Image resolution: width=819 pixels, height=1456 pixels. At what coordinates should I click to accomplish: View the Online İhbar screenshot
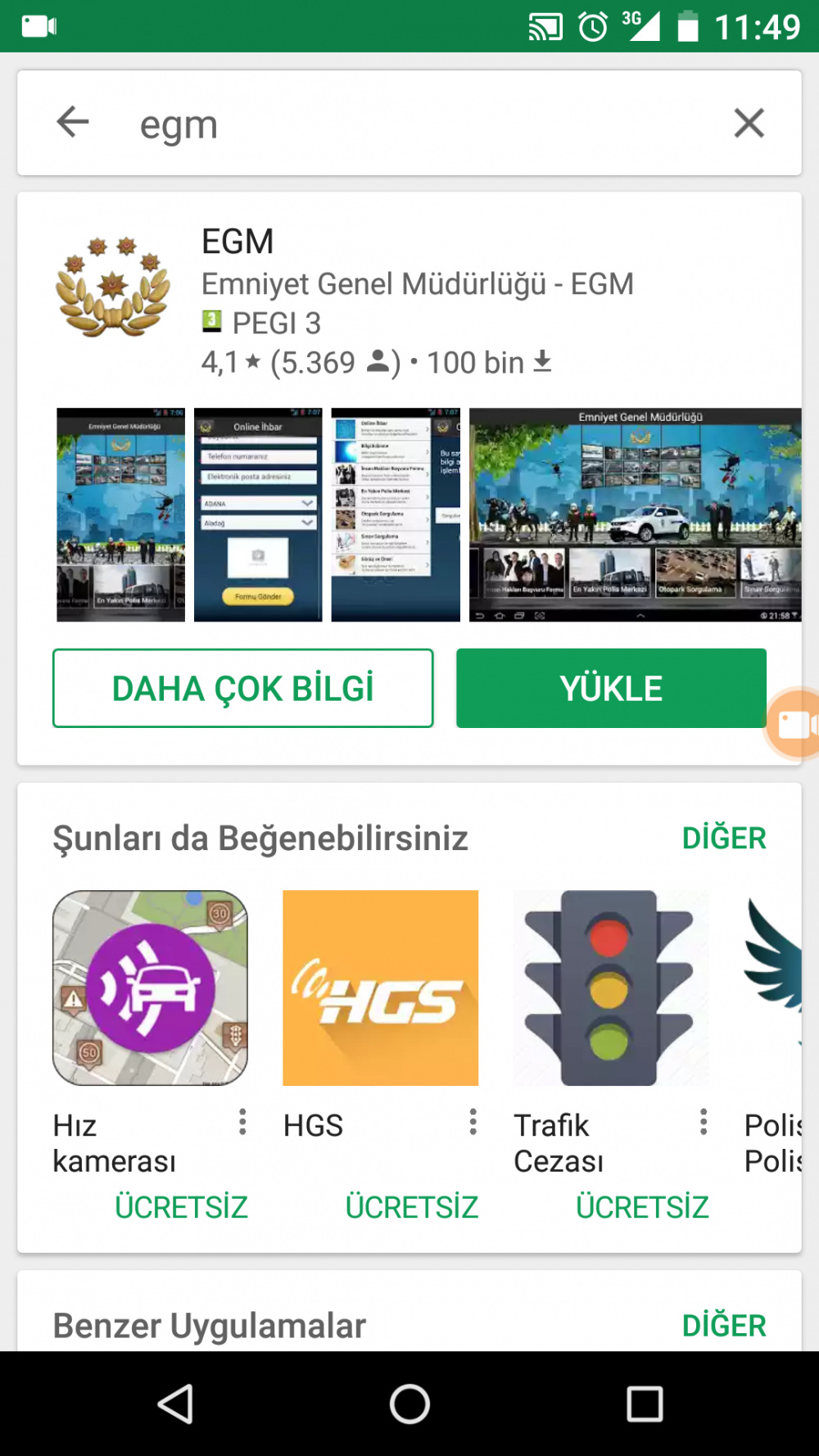pyautogui.click(x=258, y=514)
